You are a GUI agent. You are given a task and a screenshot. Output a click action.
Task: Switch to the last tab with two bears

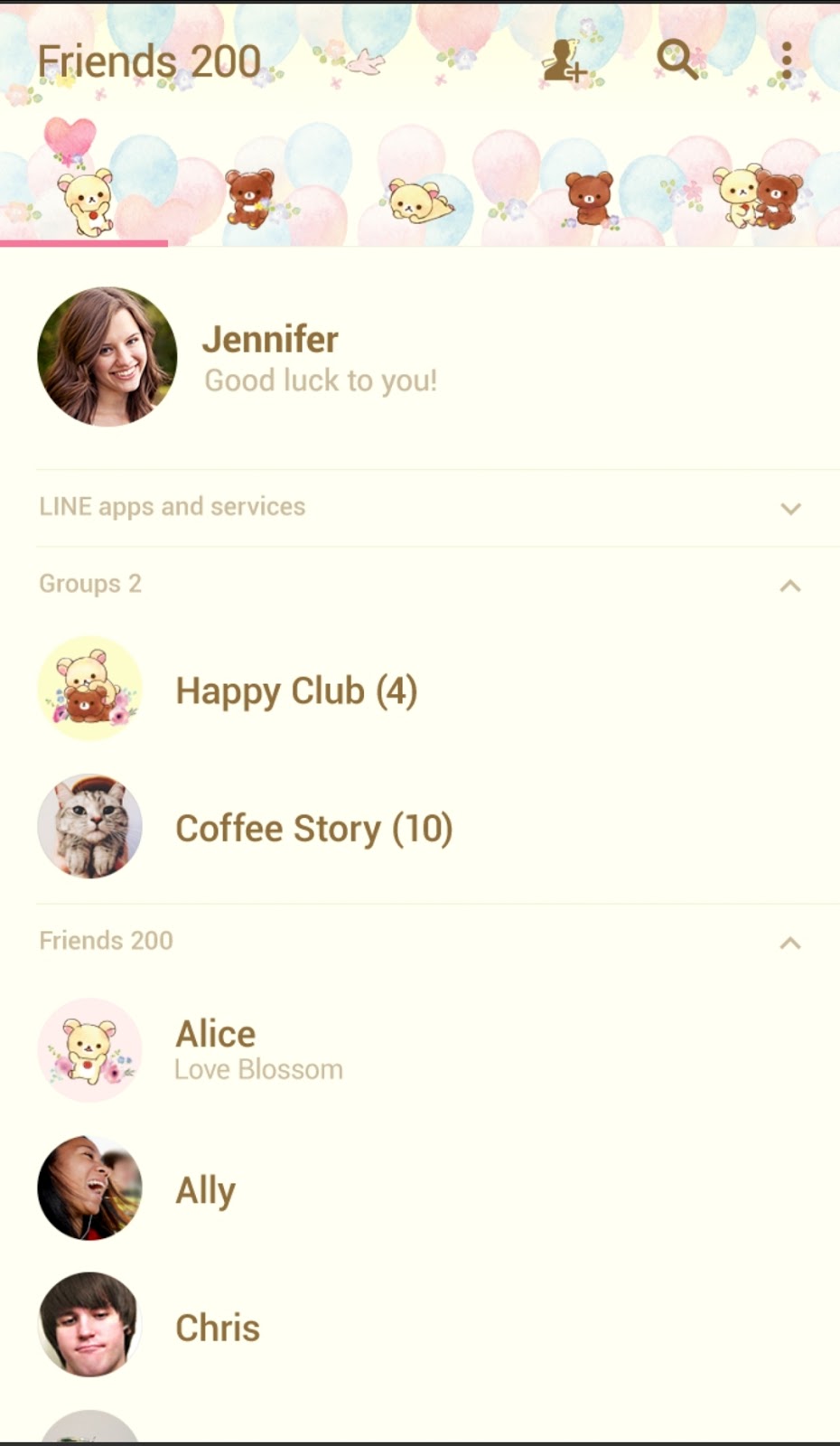click(x=757, y=195)
